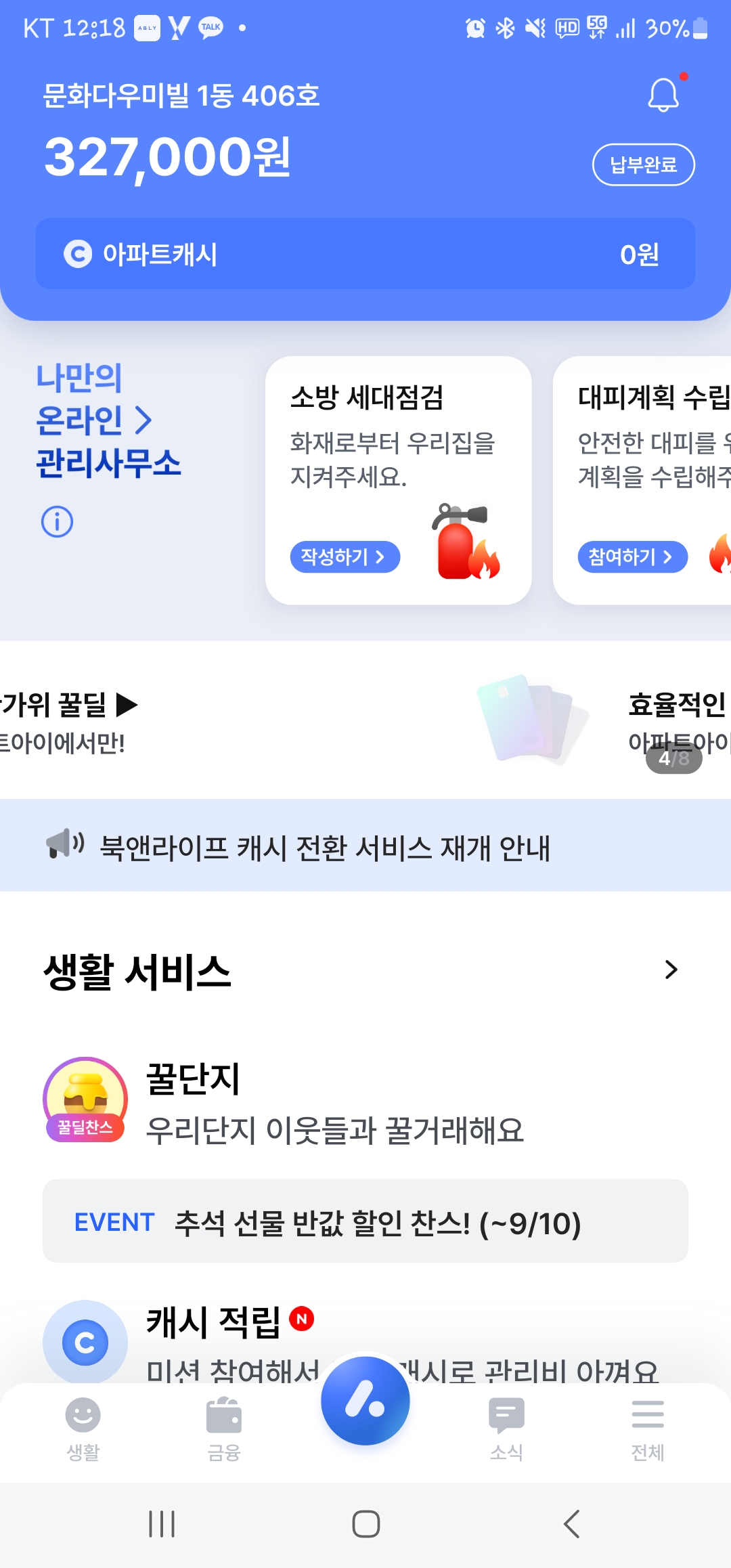
Task: Open the notifications bell
Action: tap(664, 94)
